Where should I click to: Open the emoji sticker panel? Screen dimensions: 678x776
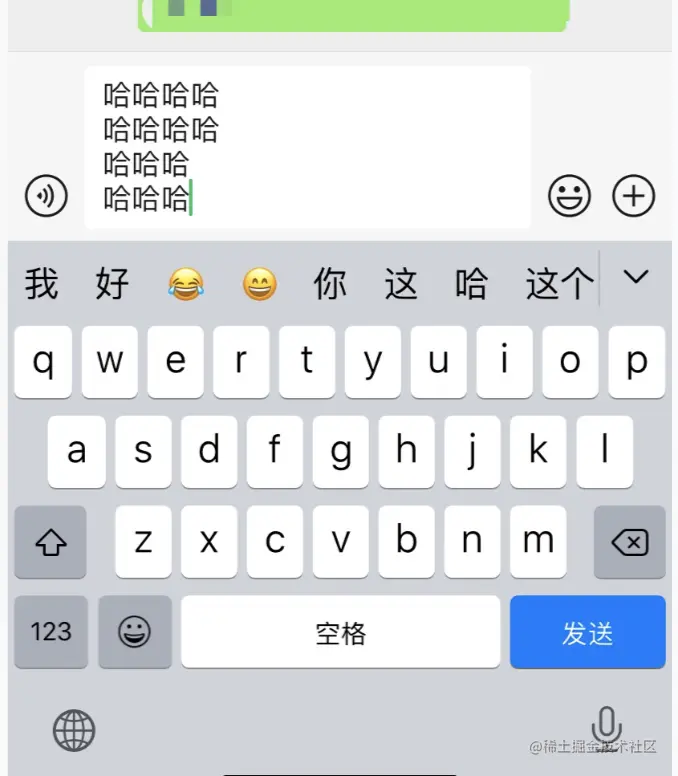[x=569, y=195]
